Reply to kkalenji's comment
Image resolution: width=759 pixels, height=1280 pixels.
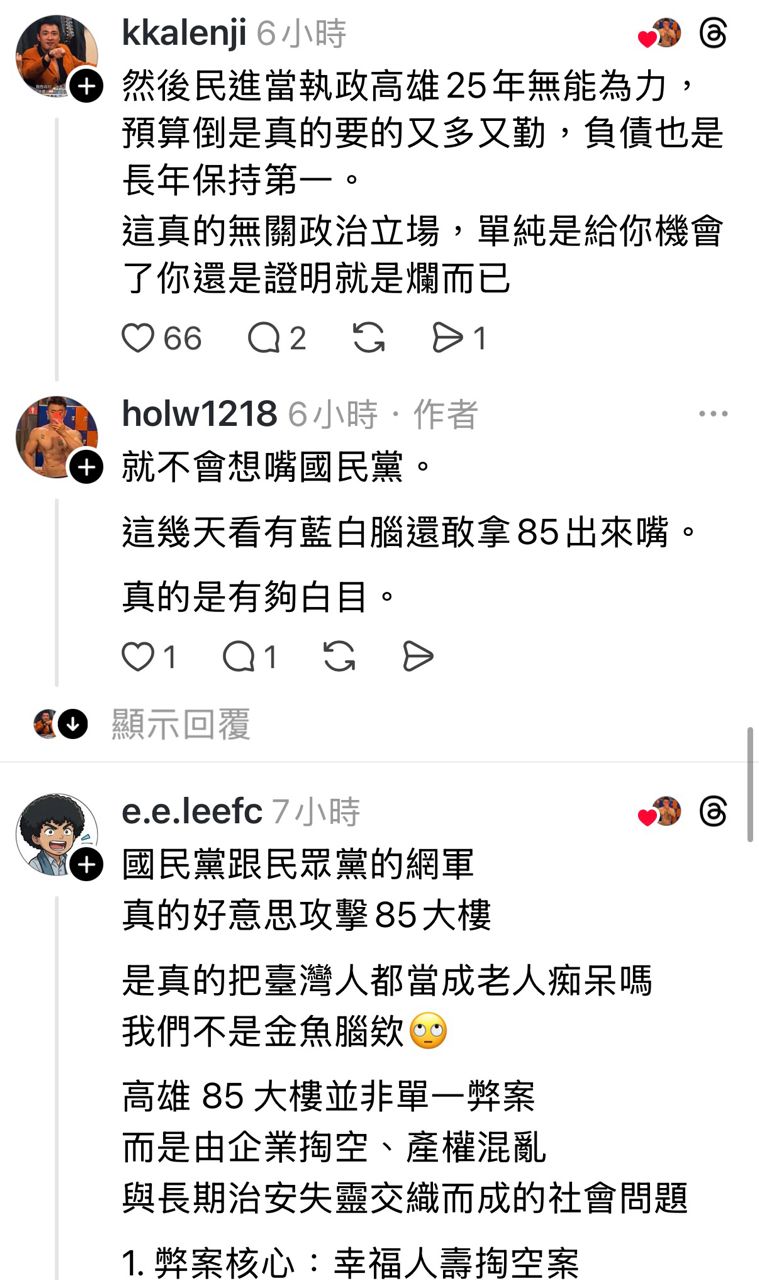coord(264,339)
